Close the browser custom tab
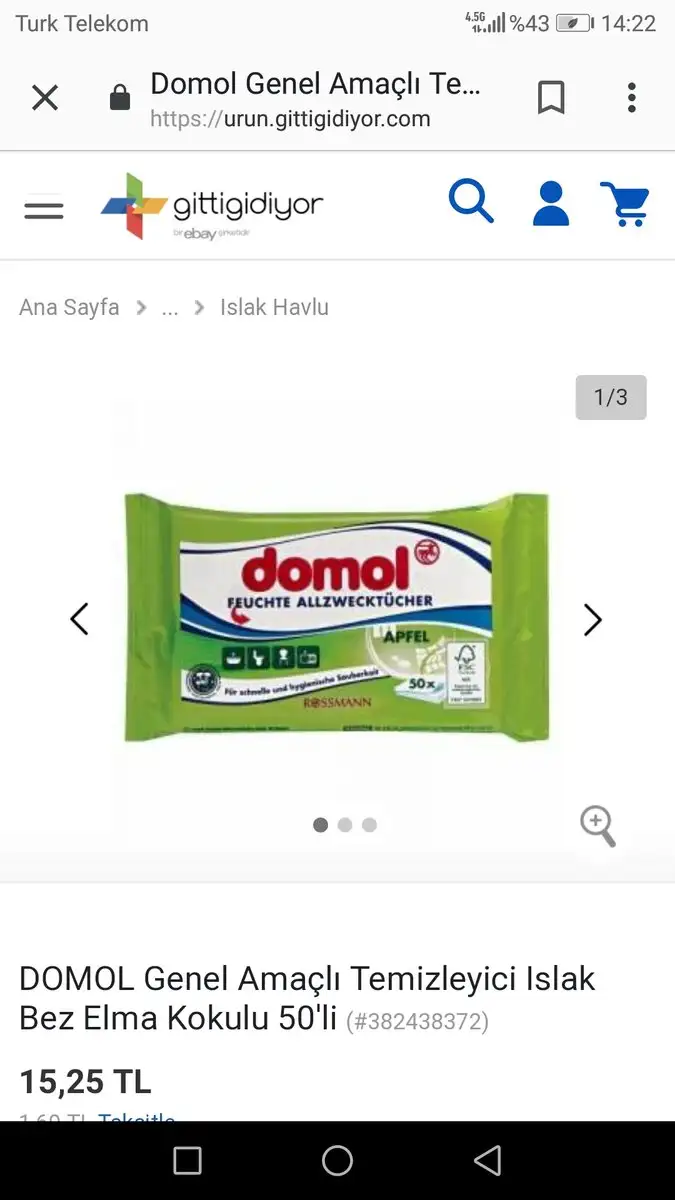Image resolution: width=675 pixels, height=1200 pixels. pos(45,97)
